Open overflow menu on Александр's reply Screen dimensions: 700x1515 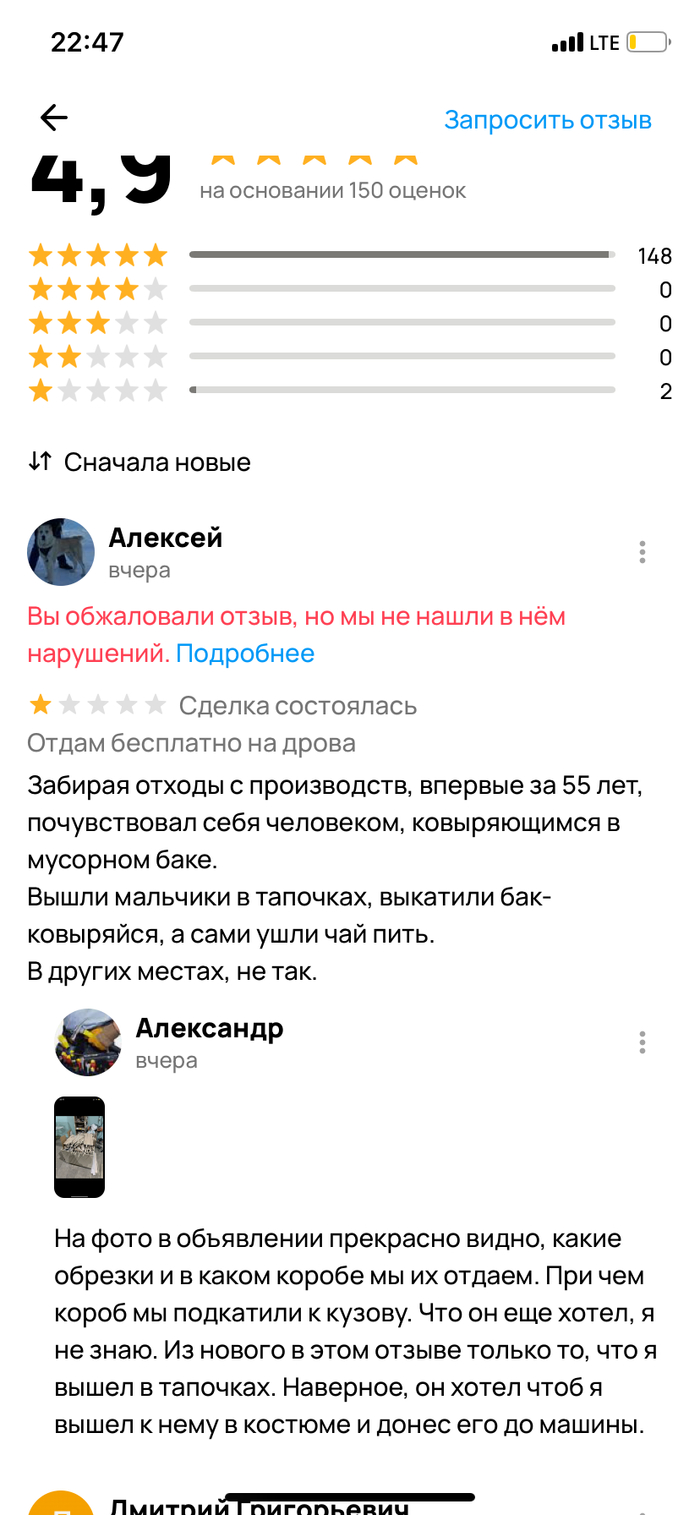coord(642,1042)
